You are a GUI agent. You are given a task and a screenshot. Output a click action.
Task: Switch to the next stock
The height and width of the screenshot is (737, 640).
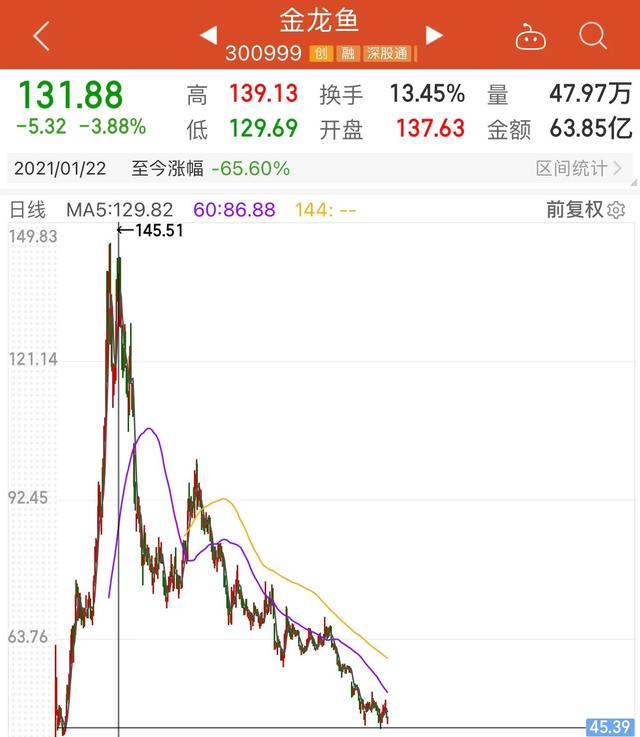pos(434,35)
